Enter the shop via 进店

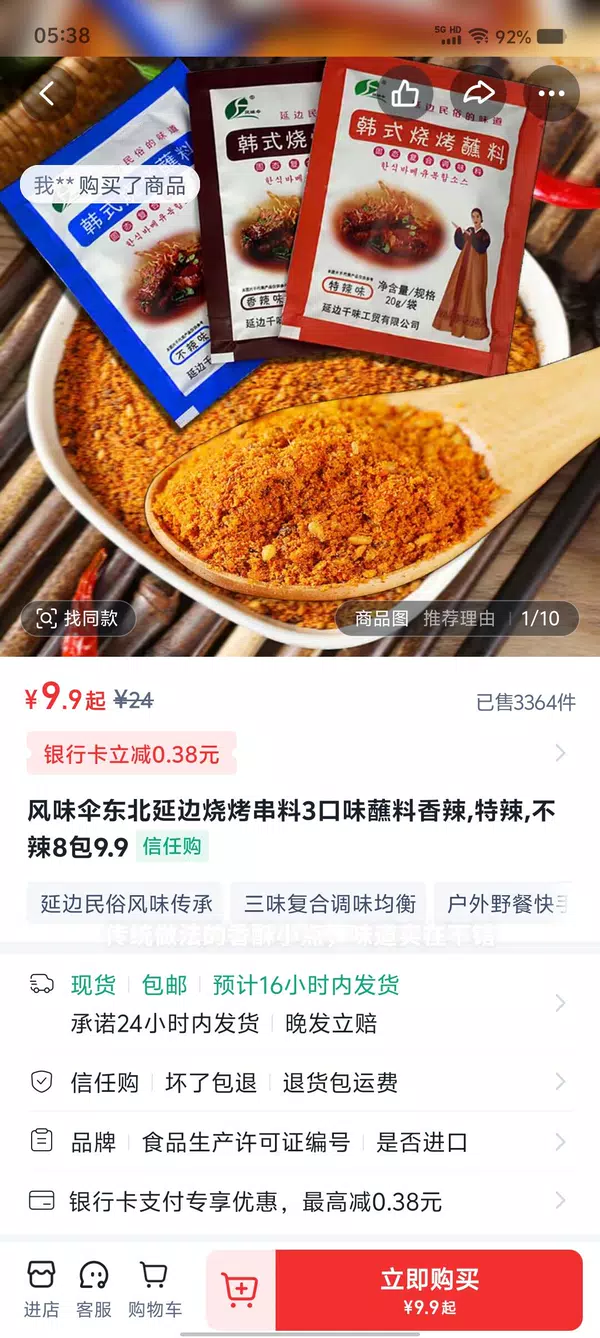[41, 1289]
